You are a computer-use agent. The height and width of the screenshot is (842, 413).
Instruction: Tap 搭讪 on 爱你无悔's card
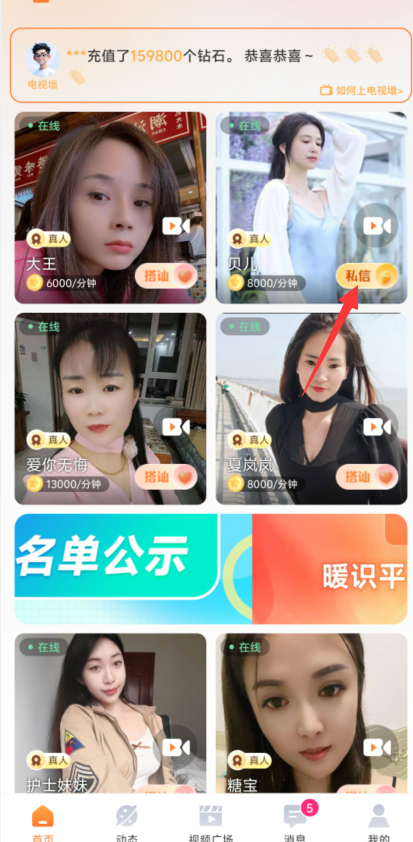tap(166, 477)
